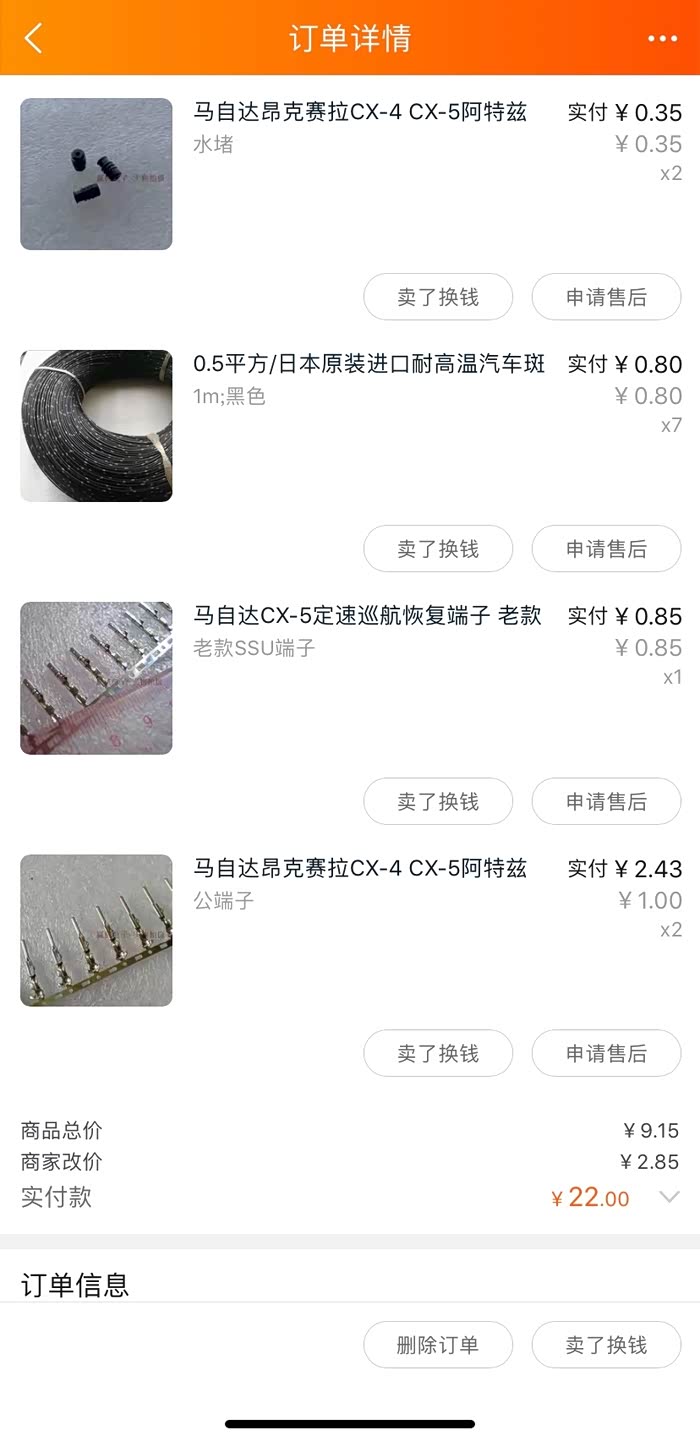Image resolution: width=700 pixels, height=1441 pixels.
Task: Open the 公端子 product picture
Action: (x=96, y=930)
